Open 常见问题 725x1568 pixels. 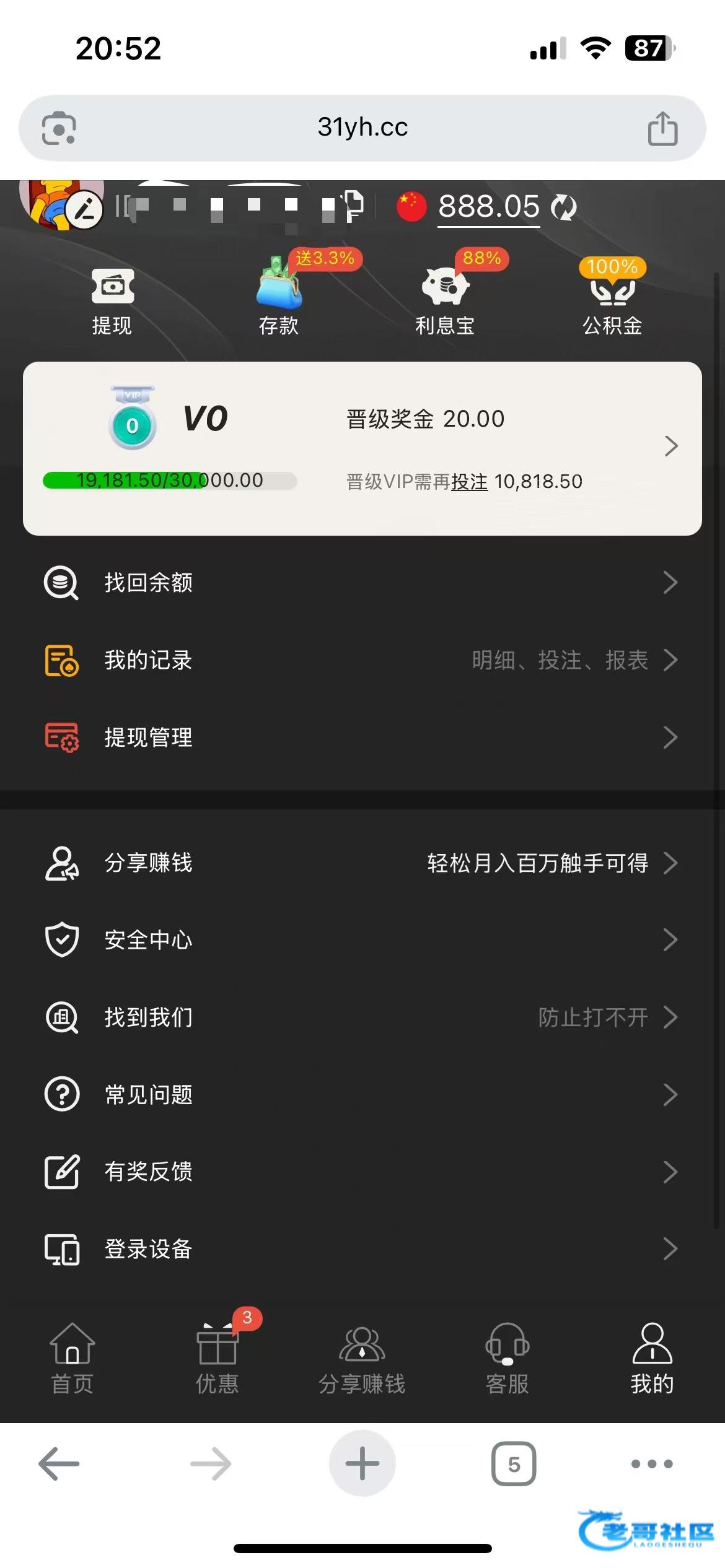[x=362, y=1094]
